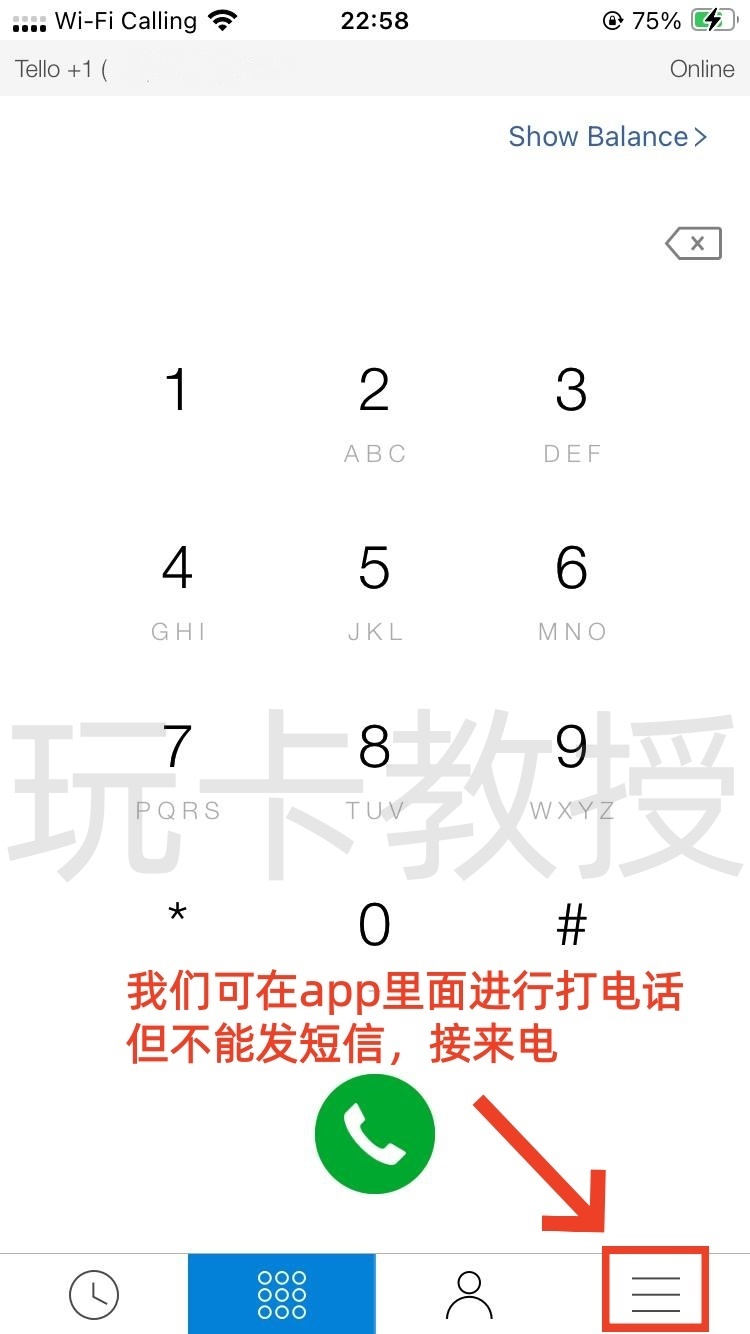Open the hamburger menu tab

656,1294
